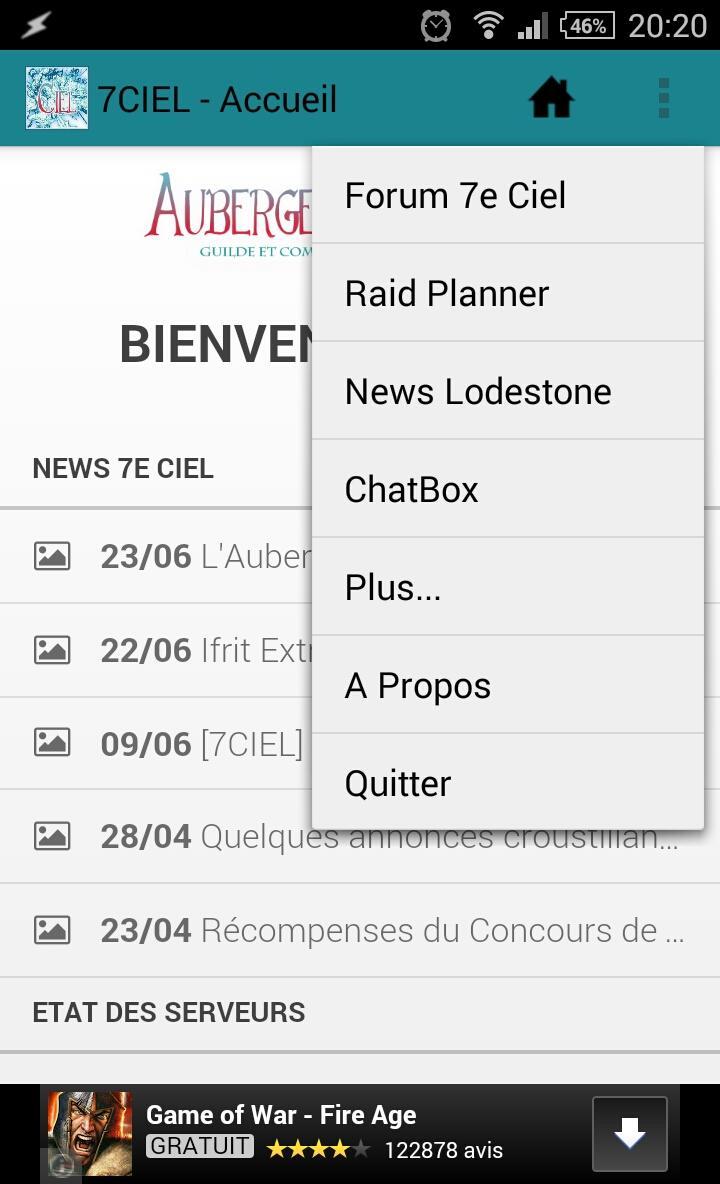Open the 09/06 [7CIEL] news item
The height and width of the screenshot is (1184, 720).
pyautogui.click(x=156, y=744)
